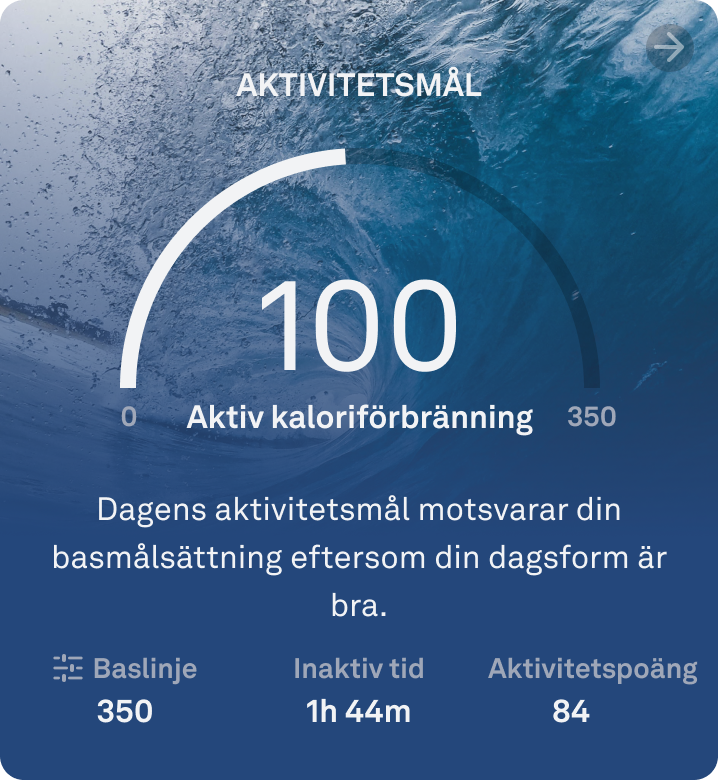Adjust the Baslinje goal setting
The image size is (718, 780).
(x=68, y=668)
